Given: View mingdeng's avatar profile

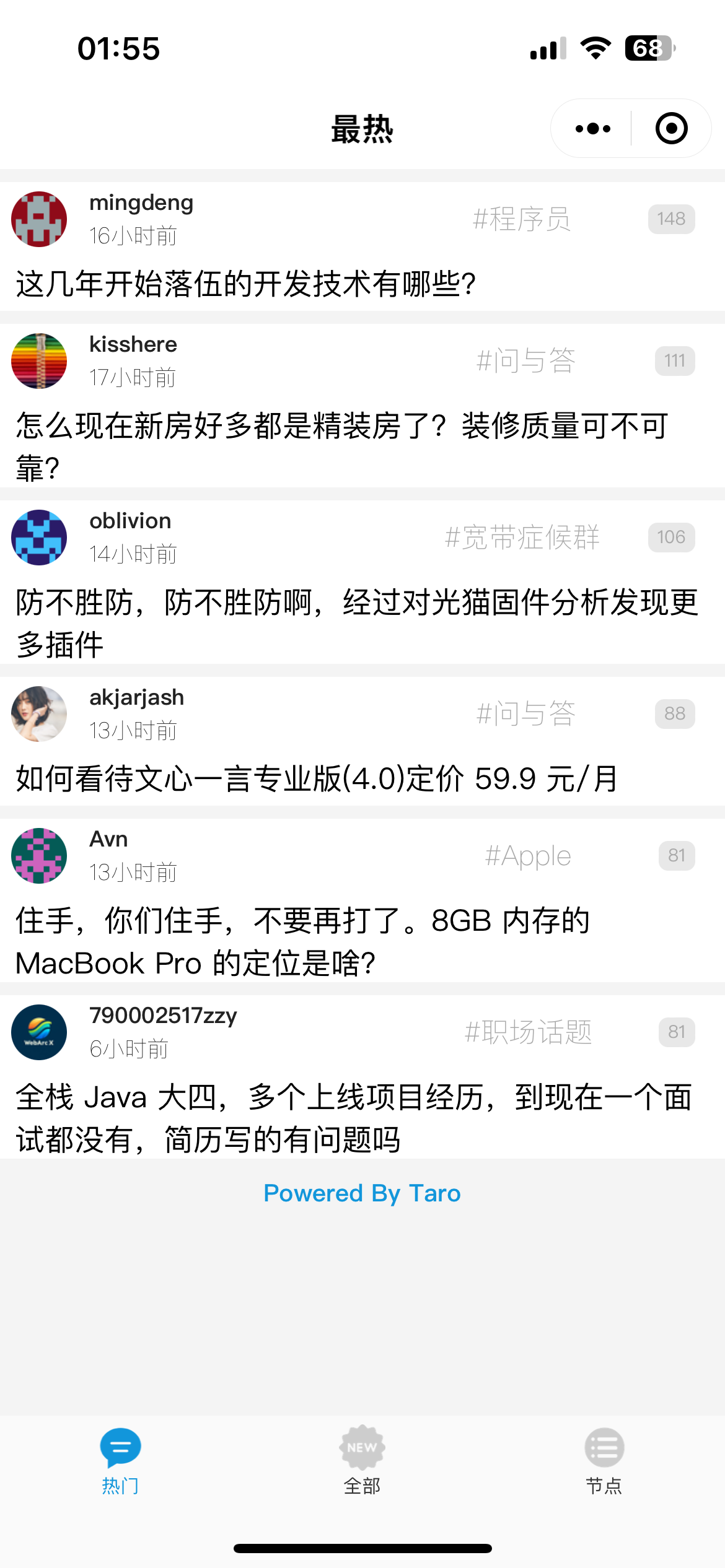Looking at the screenshot, I should [39, 219].
